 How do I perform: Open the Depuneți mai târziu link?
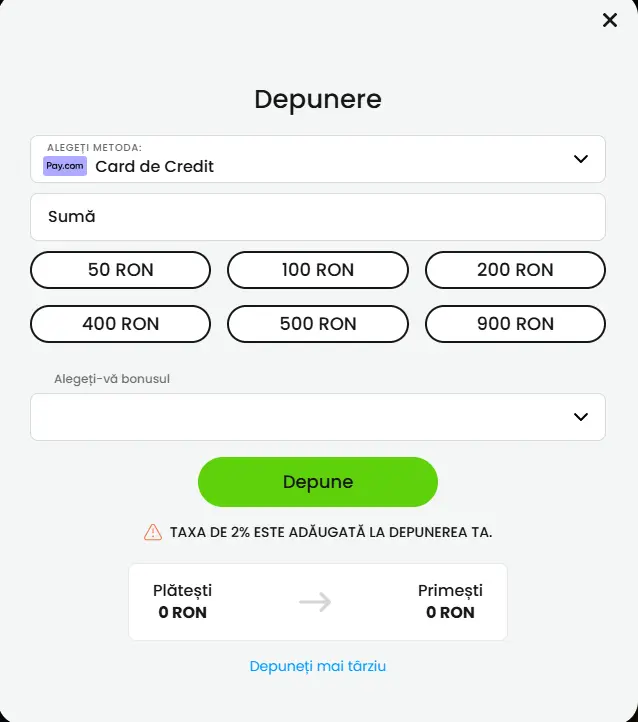tap(318, 666)
